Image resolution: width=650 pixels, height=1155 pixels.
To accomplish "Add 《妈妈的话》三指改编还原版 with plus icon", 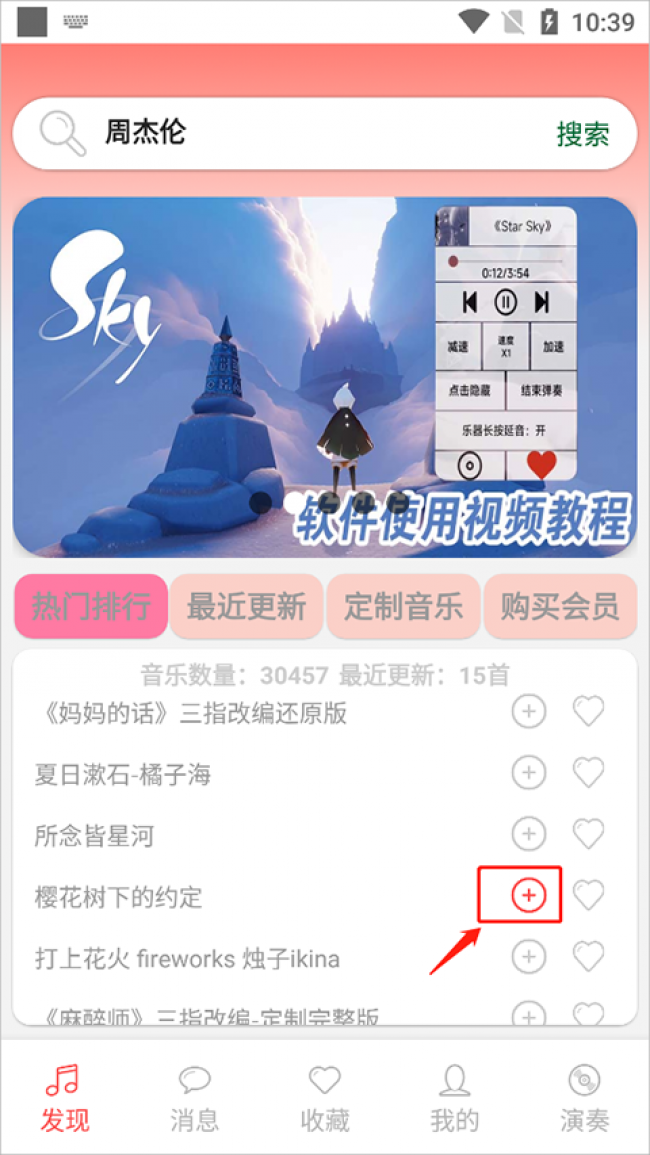I will [528, 712].
